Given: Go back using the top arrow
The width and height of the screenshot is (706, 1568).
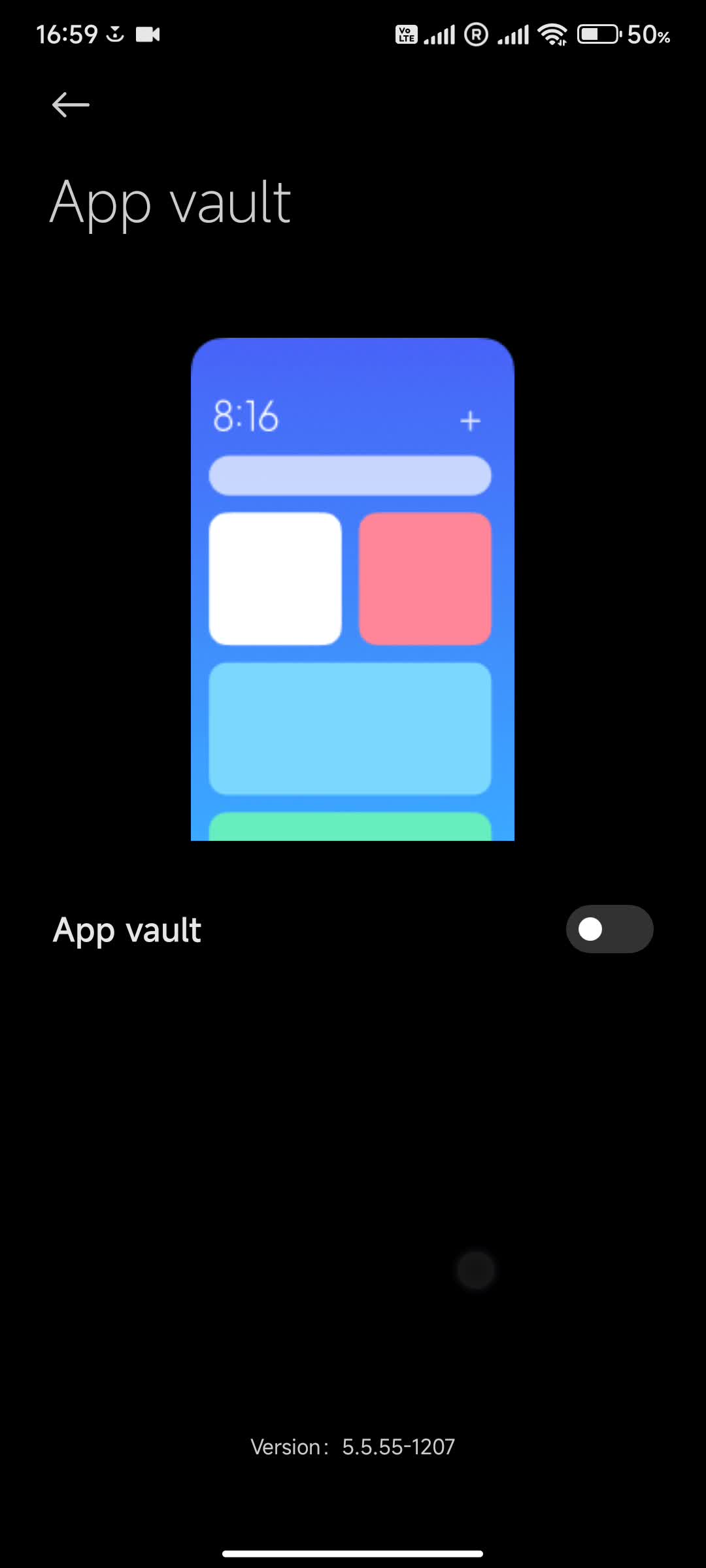Looking at the screenshot, I should (x=71, y=105).
